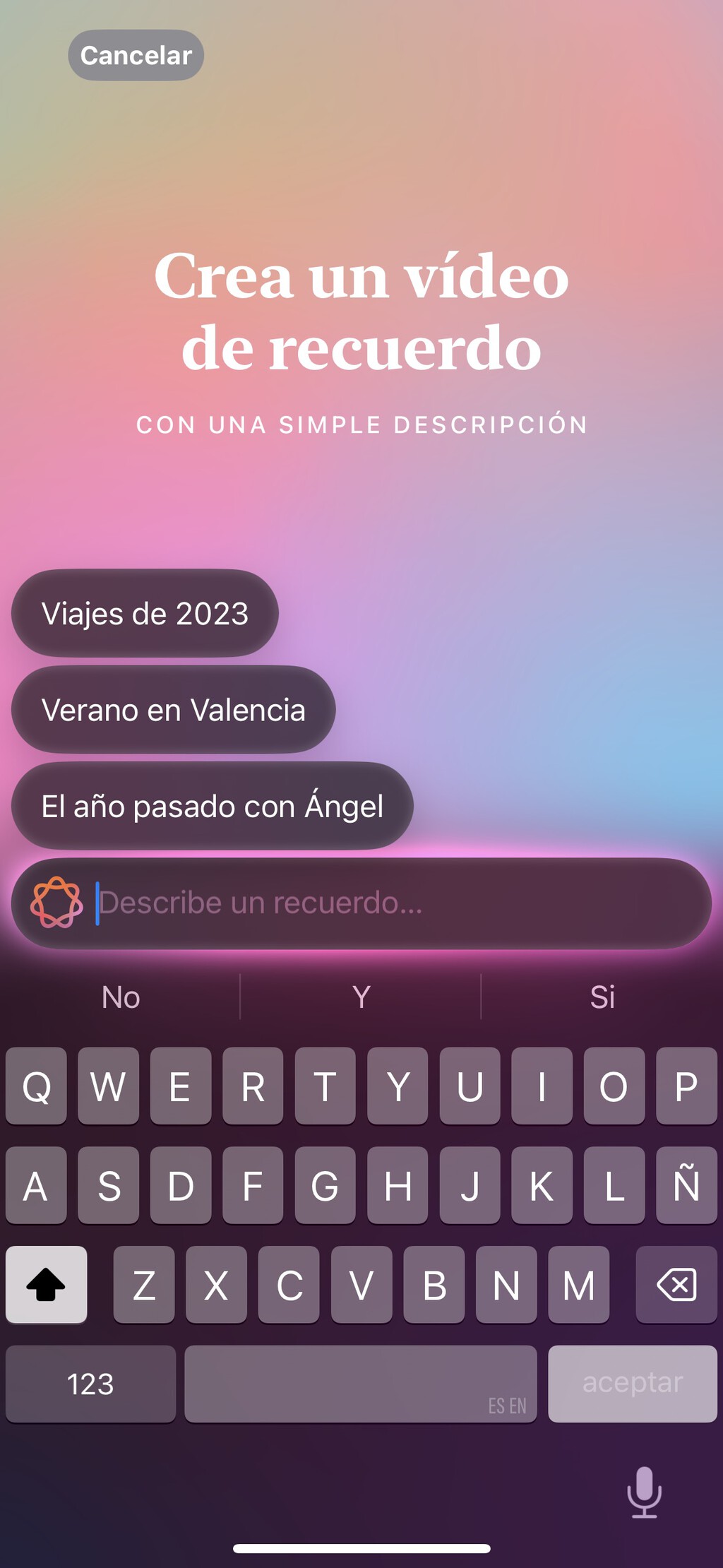Screen dimensions: 723x1568
Task: Select "No" from the predictive bar
Action: click(x=120, y=997)
